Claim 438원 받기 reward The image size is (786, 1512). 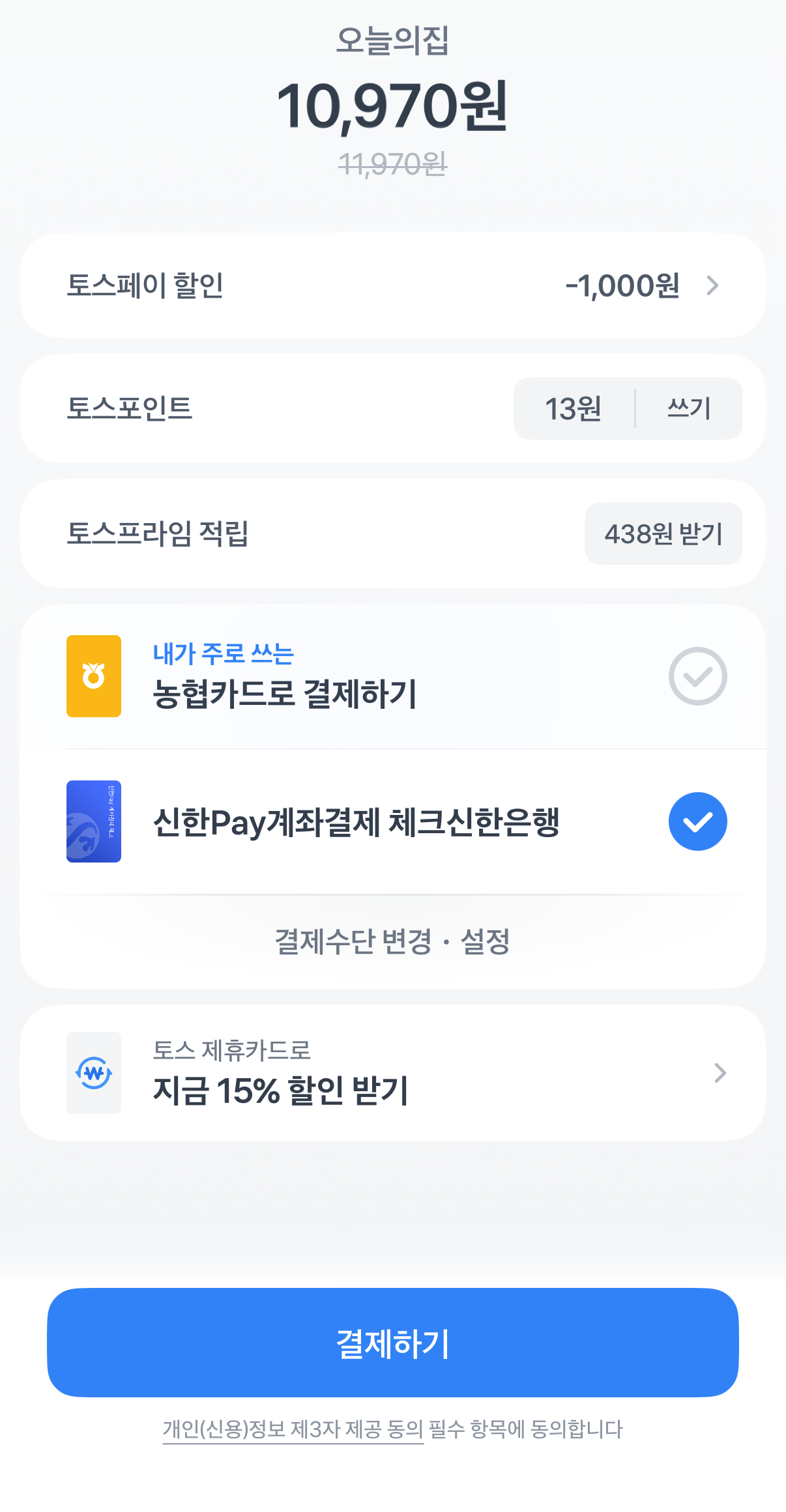pyautogui.click(x=664, y=533)
